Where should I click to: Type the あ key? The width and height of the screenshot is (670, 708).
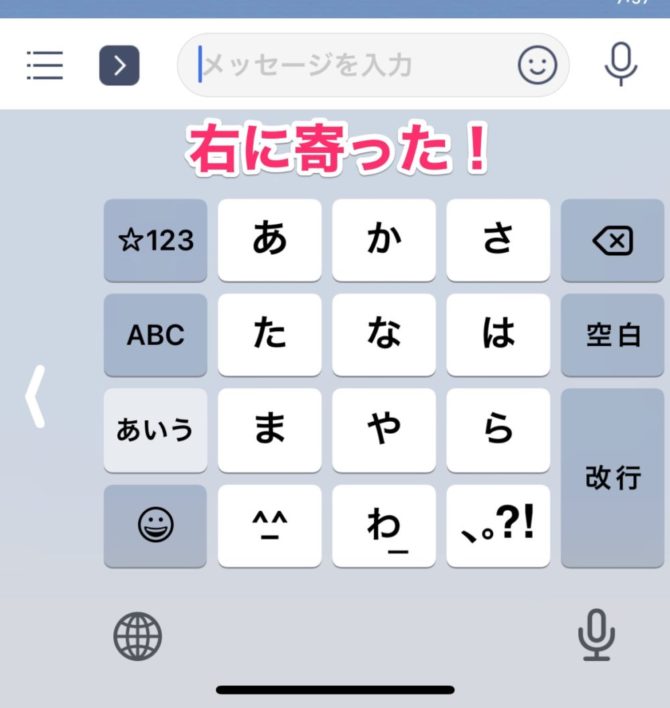(x=269, y=240)
